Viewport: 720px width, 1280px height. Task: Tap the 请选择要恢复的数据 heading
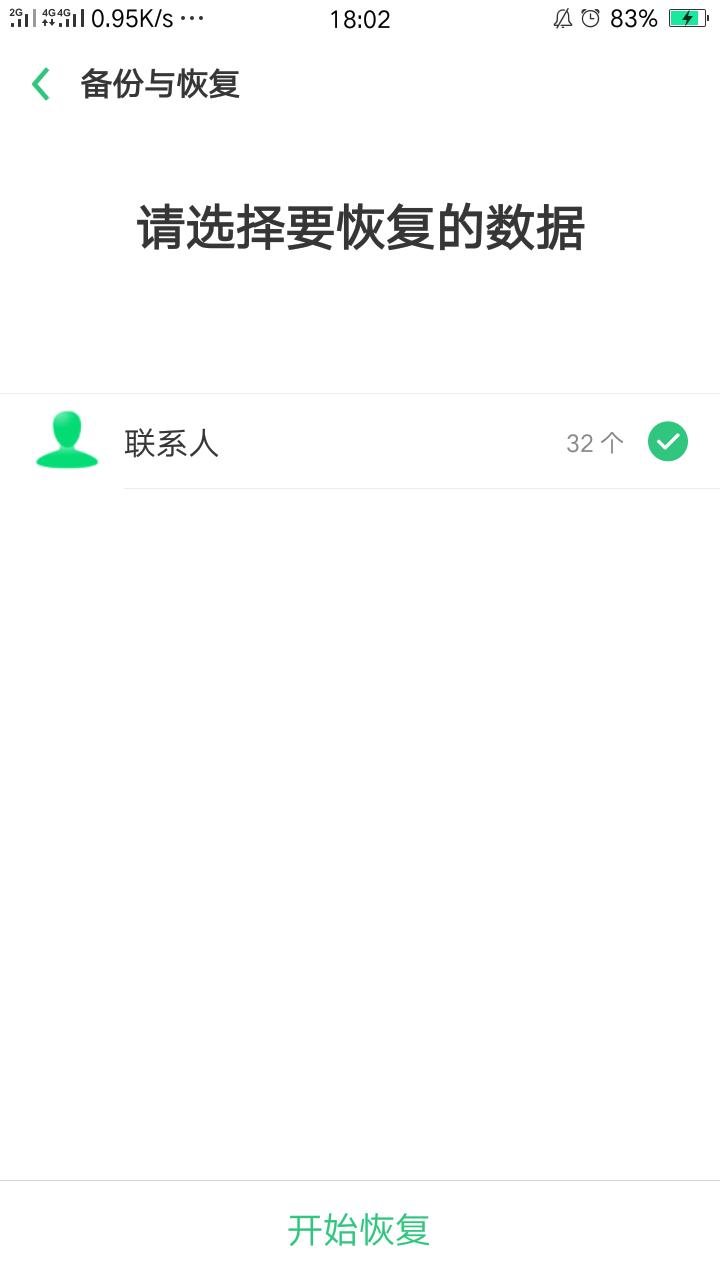pyautogui.click(x=360, y=227)
